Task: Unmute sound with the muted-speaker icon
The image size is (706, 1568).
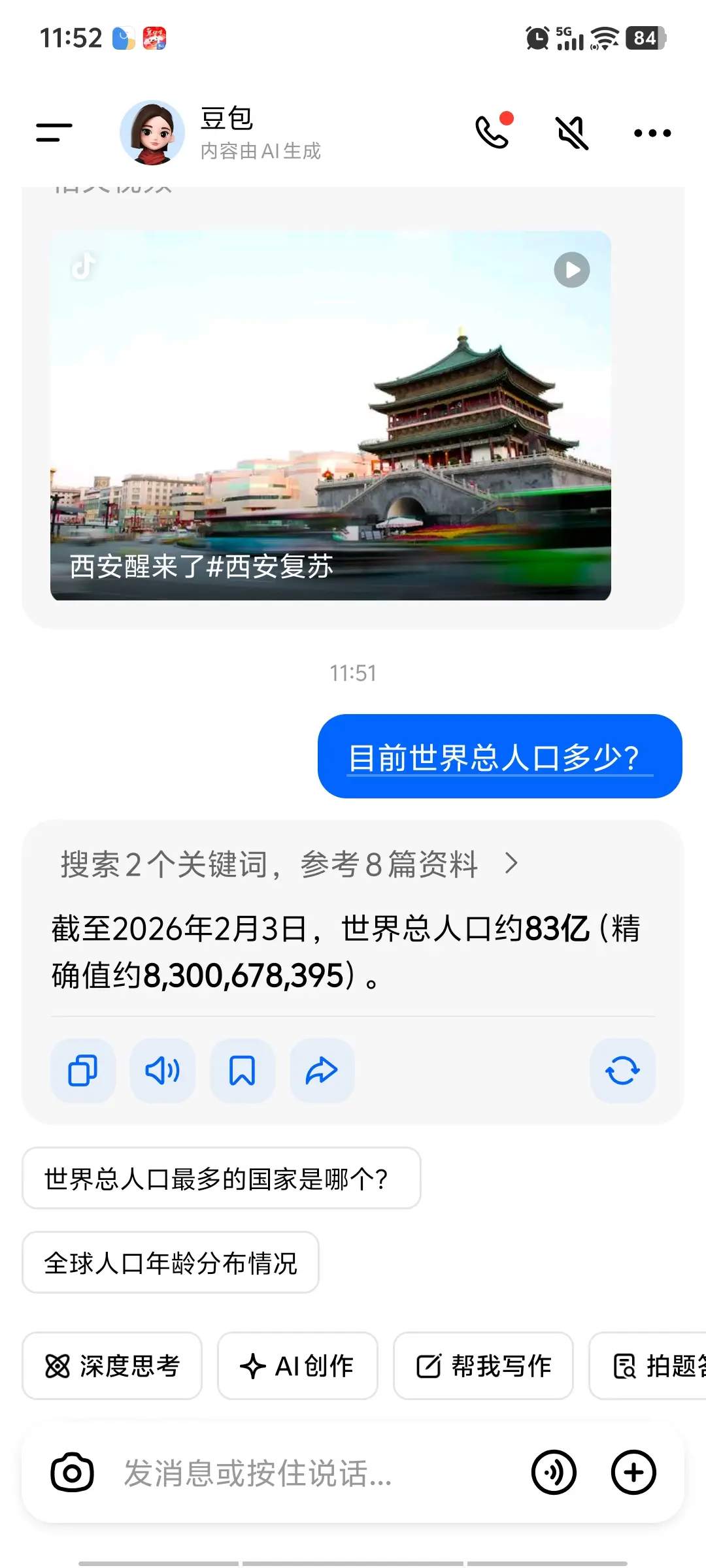Action: [x=571, y=132]
